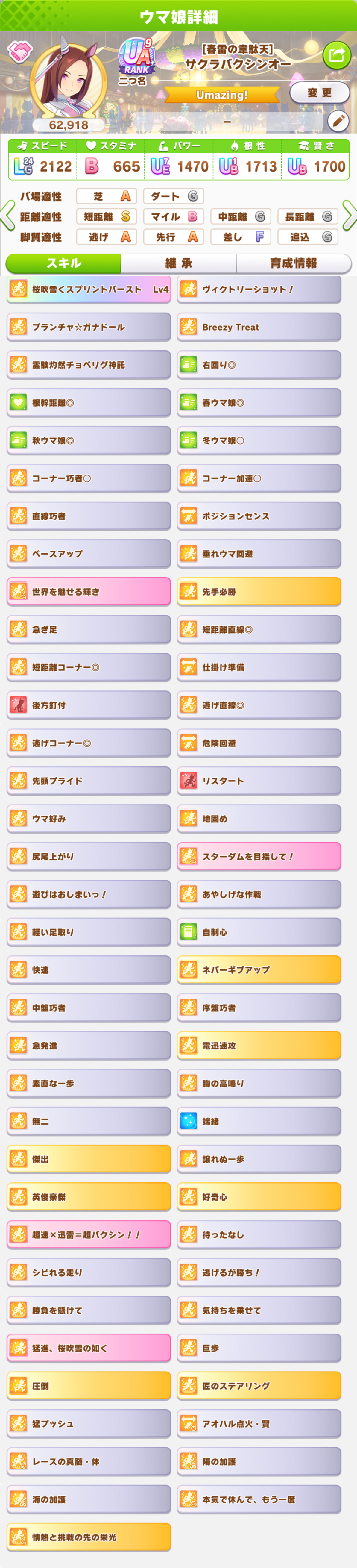Open the 先手必勝 skill
Viewport: 357px width, 1568px height.
point(259,592)
